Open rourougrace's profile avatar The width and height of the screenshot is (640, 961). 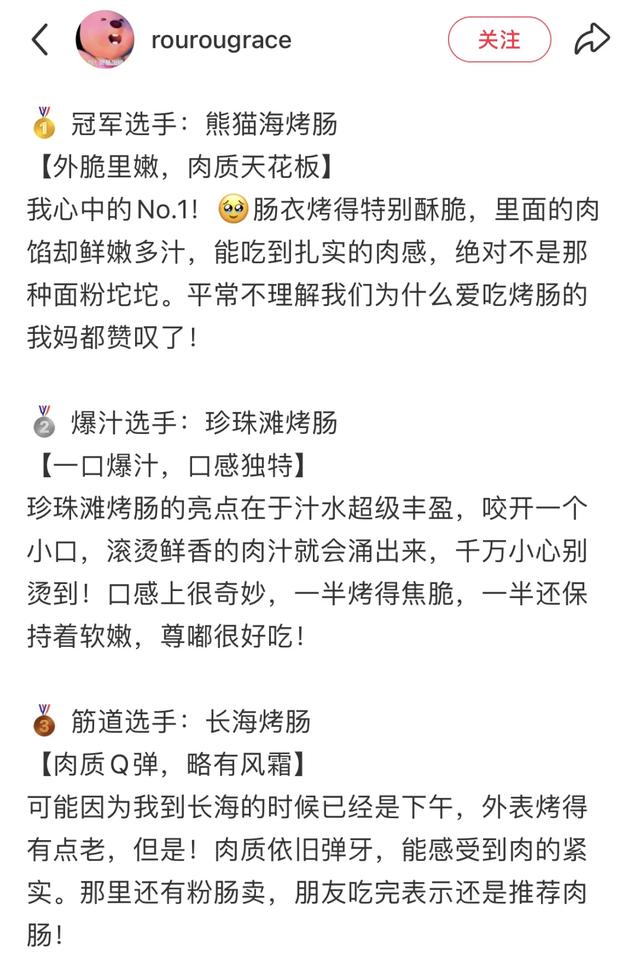(x=105, y=40)
